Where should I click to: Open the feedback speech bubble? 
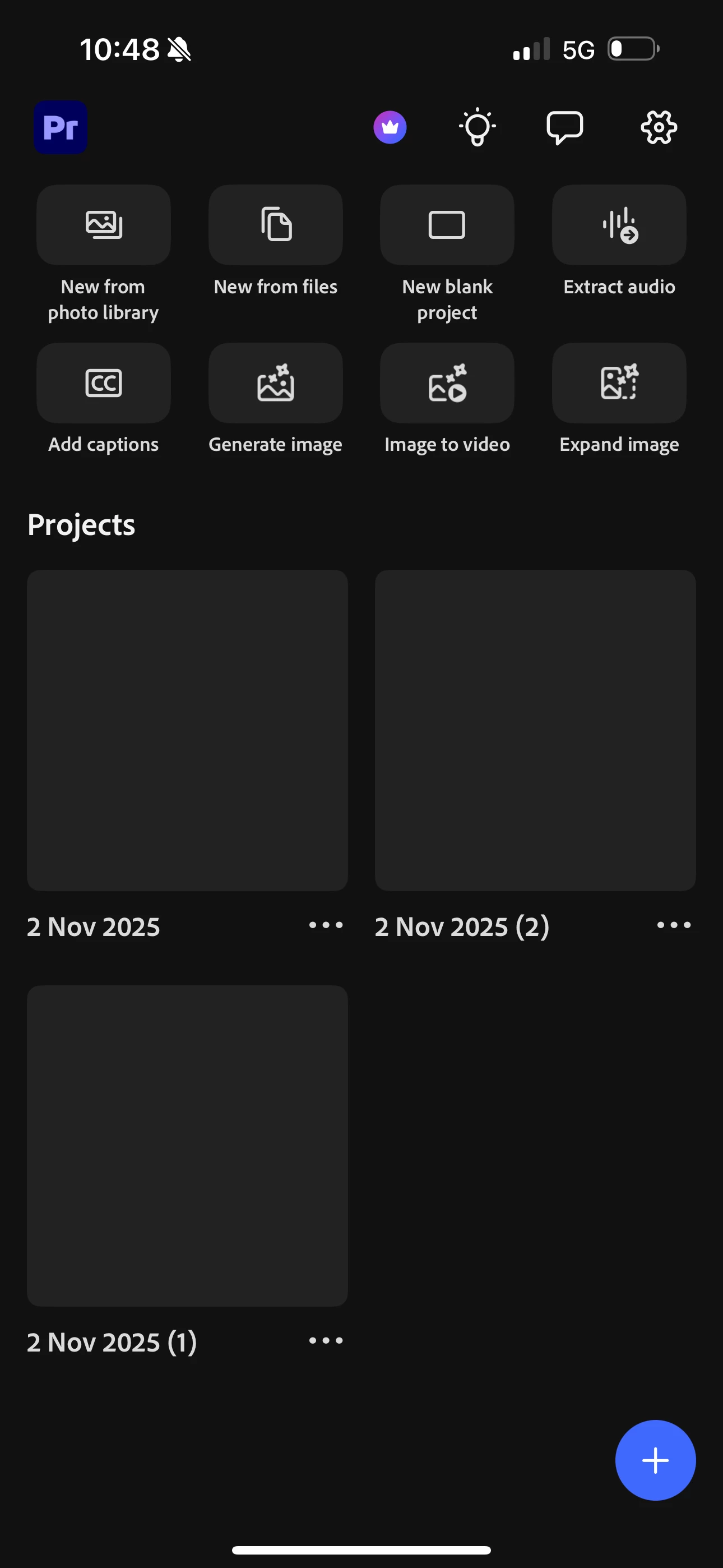(565, 127)
